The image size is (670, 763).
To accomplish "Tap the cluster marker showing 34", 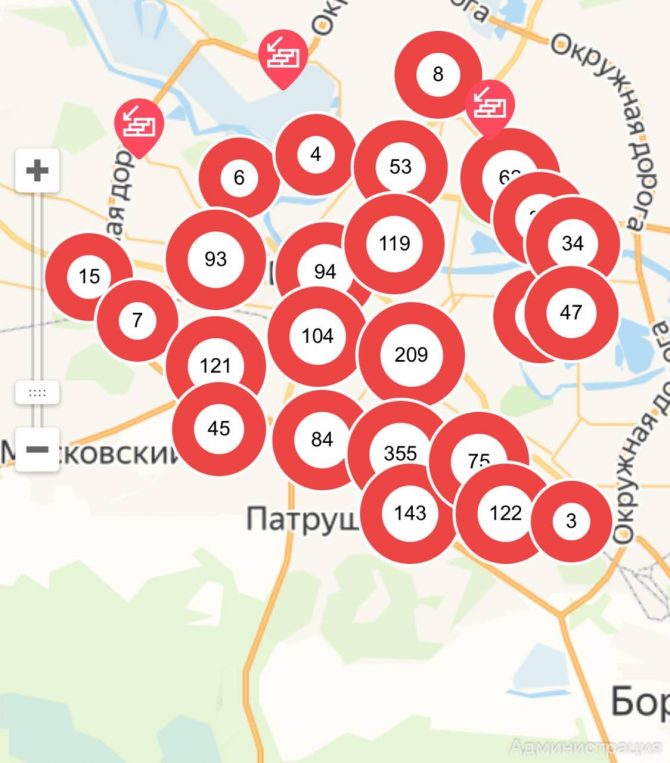I will click(x=572, y=243).
